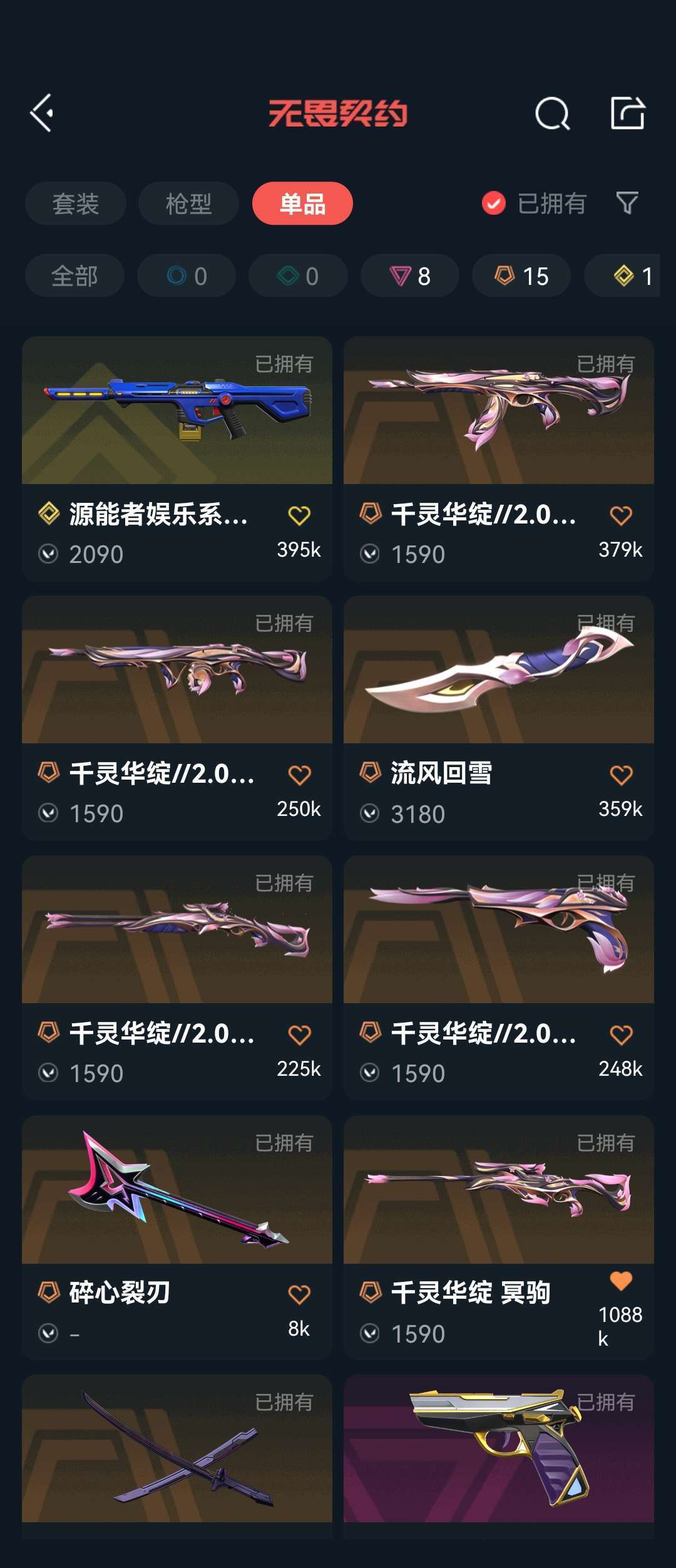Screen dimensions: 676x1568
Task: Click the 全部 filter option
Action: [74, 276]
